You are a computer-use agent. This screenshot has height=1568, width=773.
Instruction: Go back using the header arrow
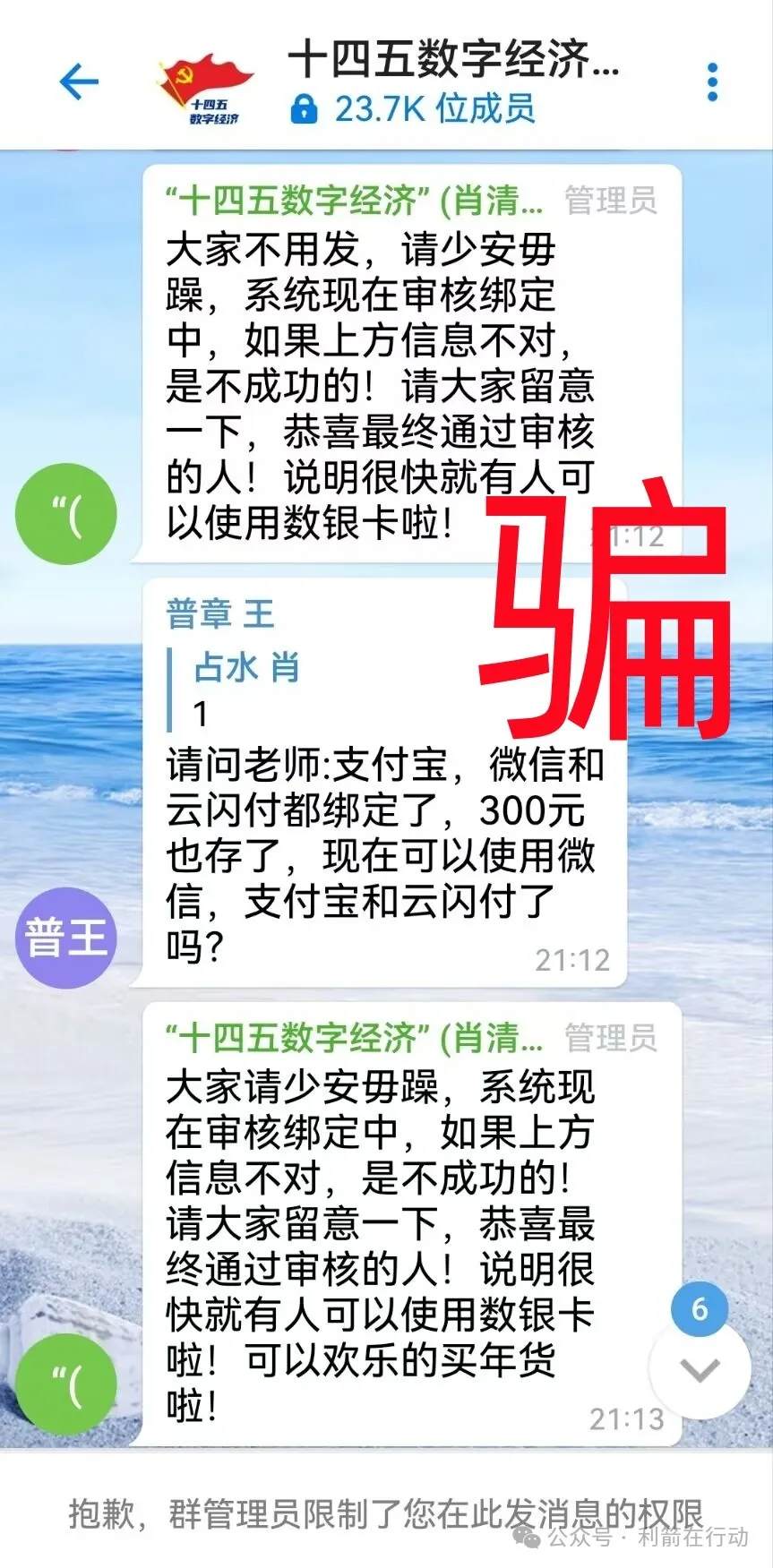click(x=79, y=82)
